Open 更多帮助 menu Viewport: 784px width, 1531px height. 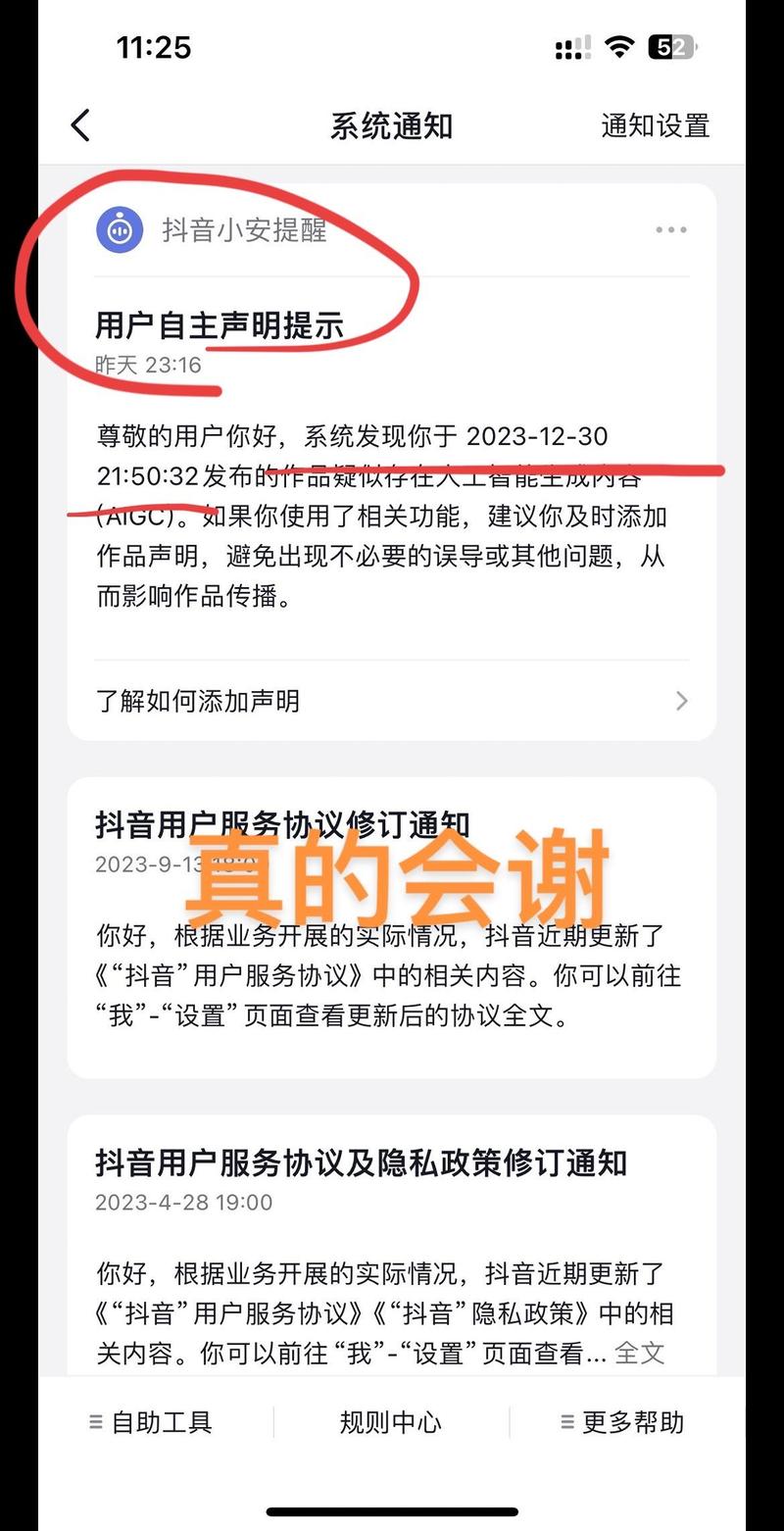tap(621, 1422)
